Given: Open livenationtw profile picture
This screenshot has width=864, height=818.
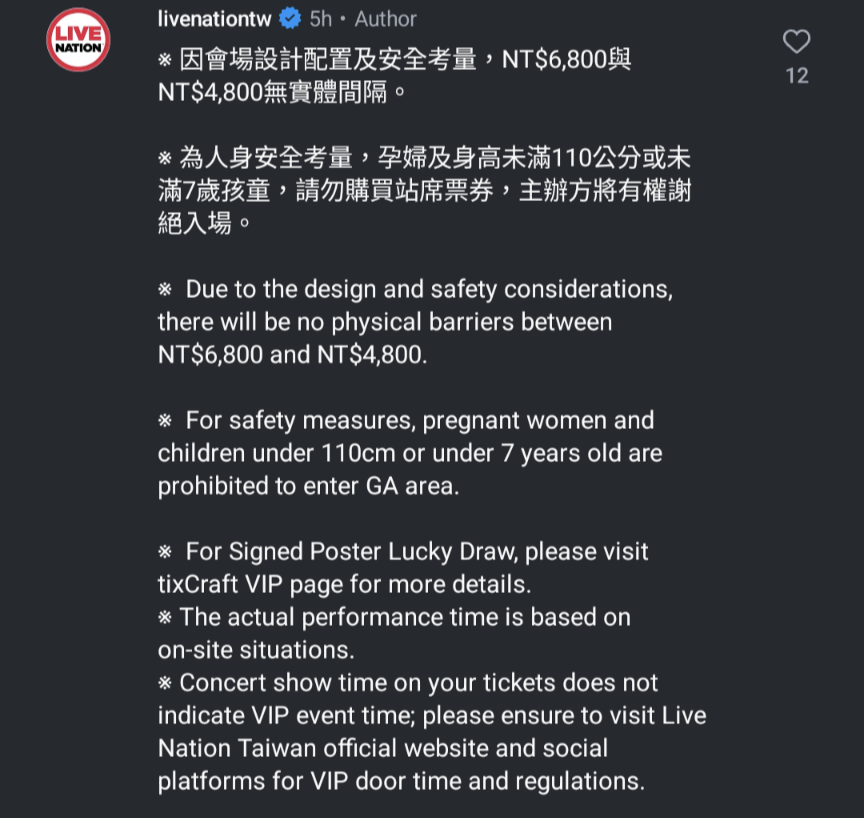Looking at the screenshot, I should pos(78,40).
